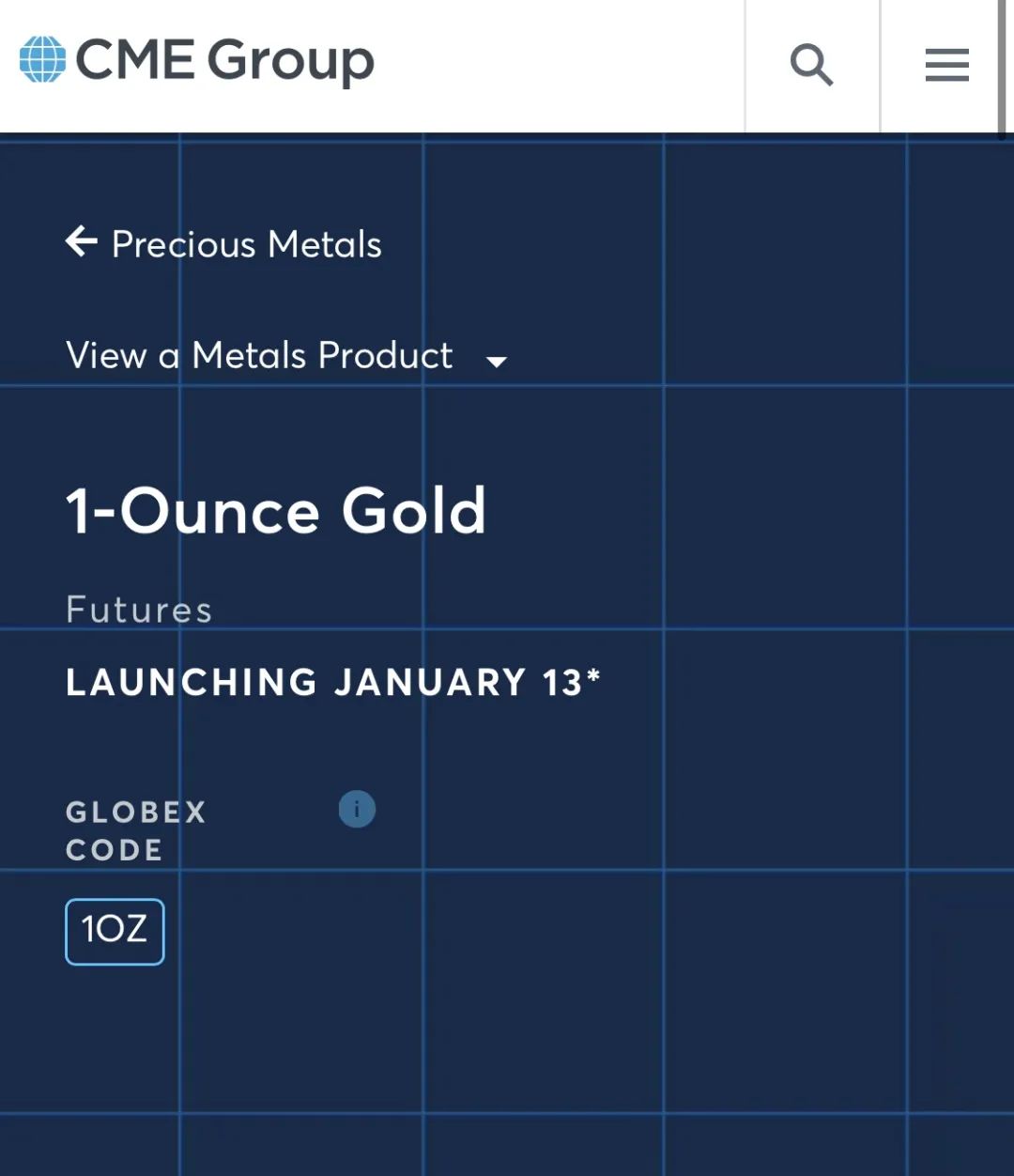1014x1176 pixels.
Task: Show info about the Globex code
Action: (357, 810)
